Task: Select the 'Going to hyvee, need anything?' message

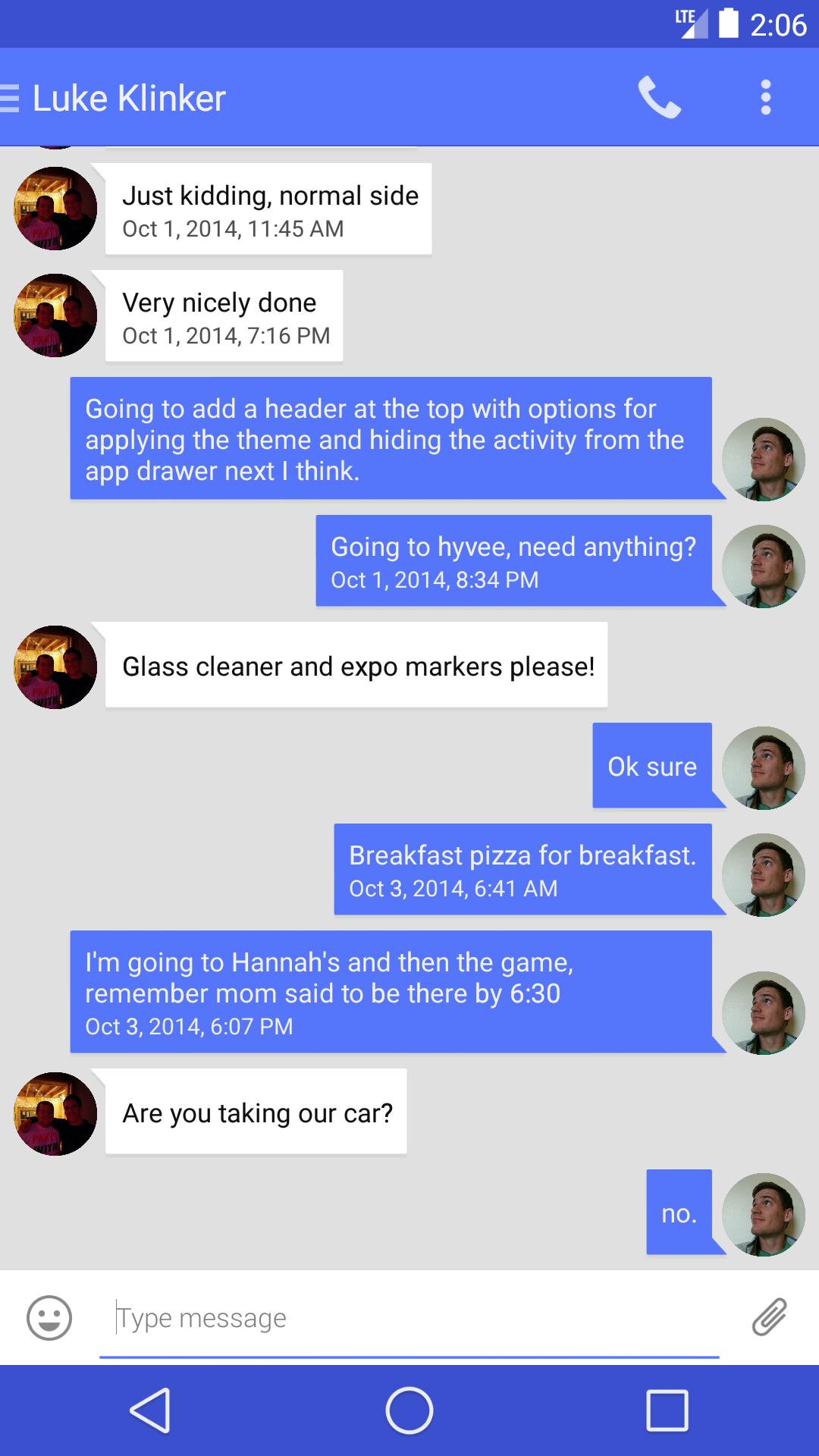Action: [x=513, y=561]
